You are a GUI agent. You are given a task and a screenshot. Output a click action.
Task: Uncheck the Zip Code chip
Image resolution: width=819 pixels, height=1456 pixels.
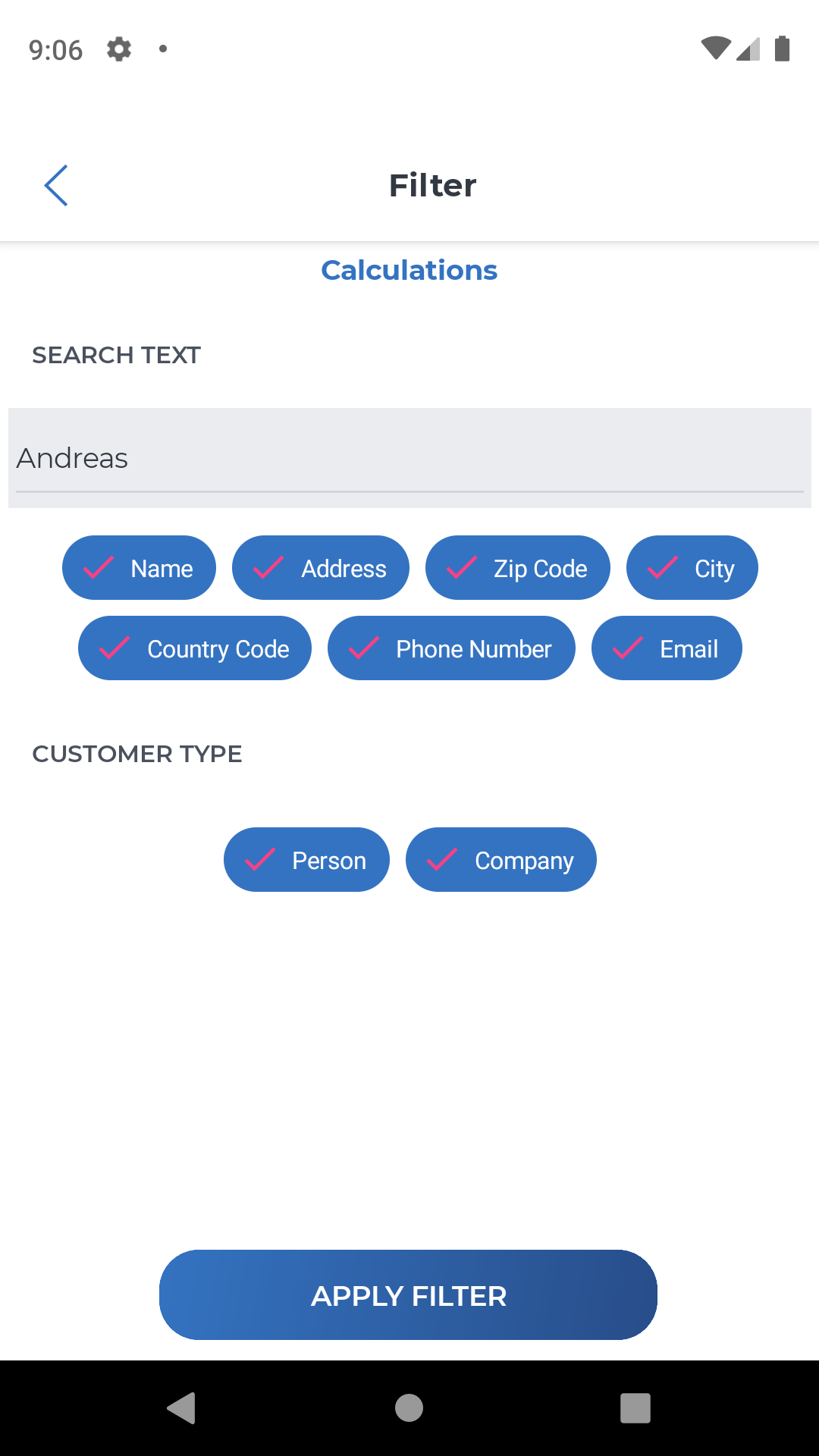click(518, 568)
